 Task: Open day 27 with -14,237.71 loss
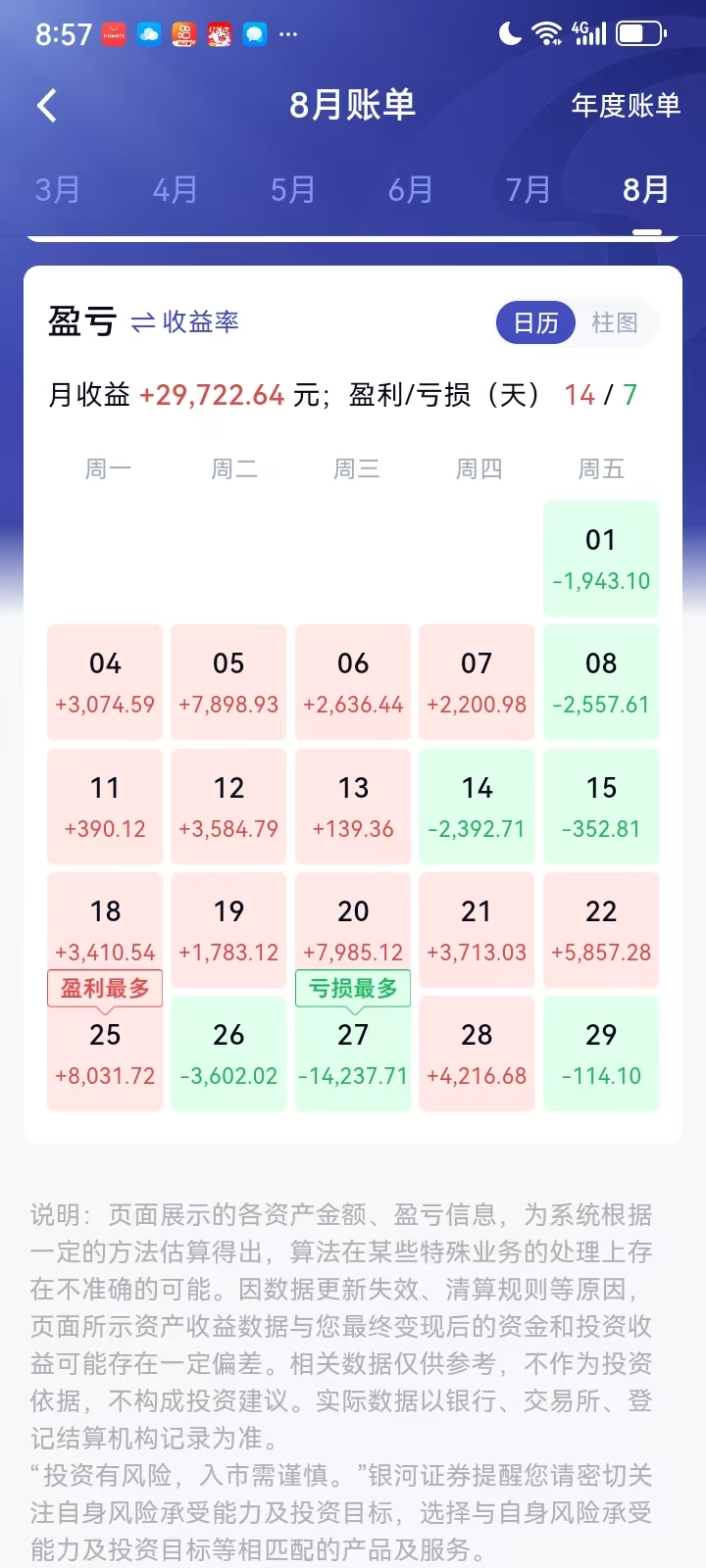point(353,1053)
